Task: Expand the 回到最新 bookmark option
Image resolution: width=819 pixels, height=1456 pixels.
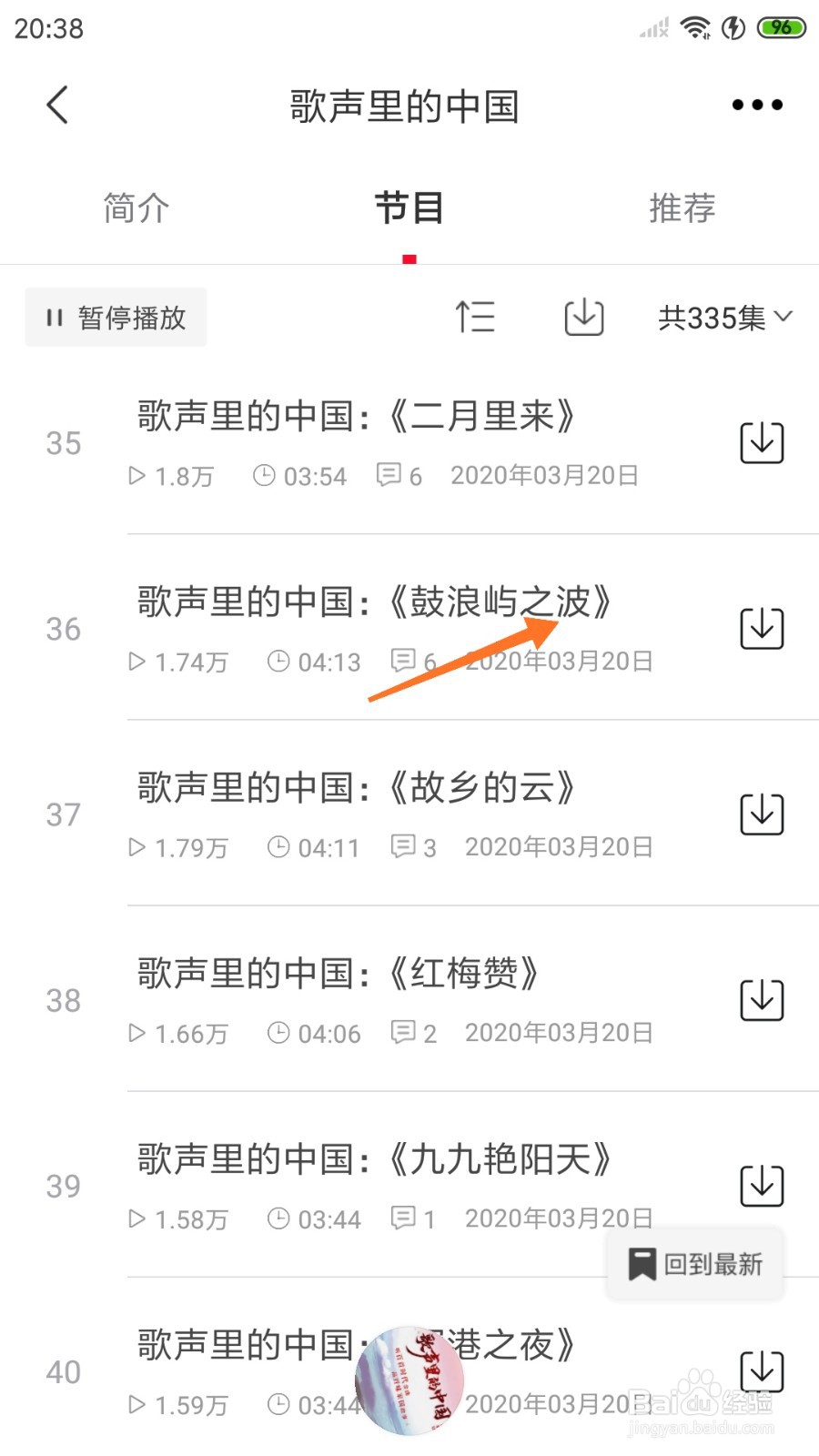Action: point(694,1263)
